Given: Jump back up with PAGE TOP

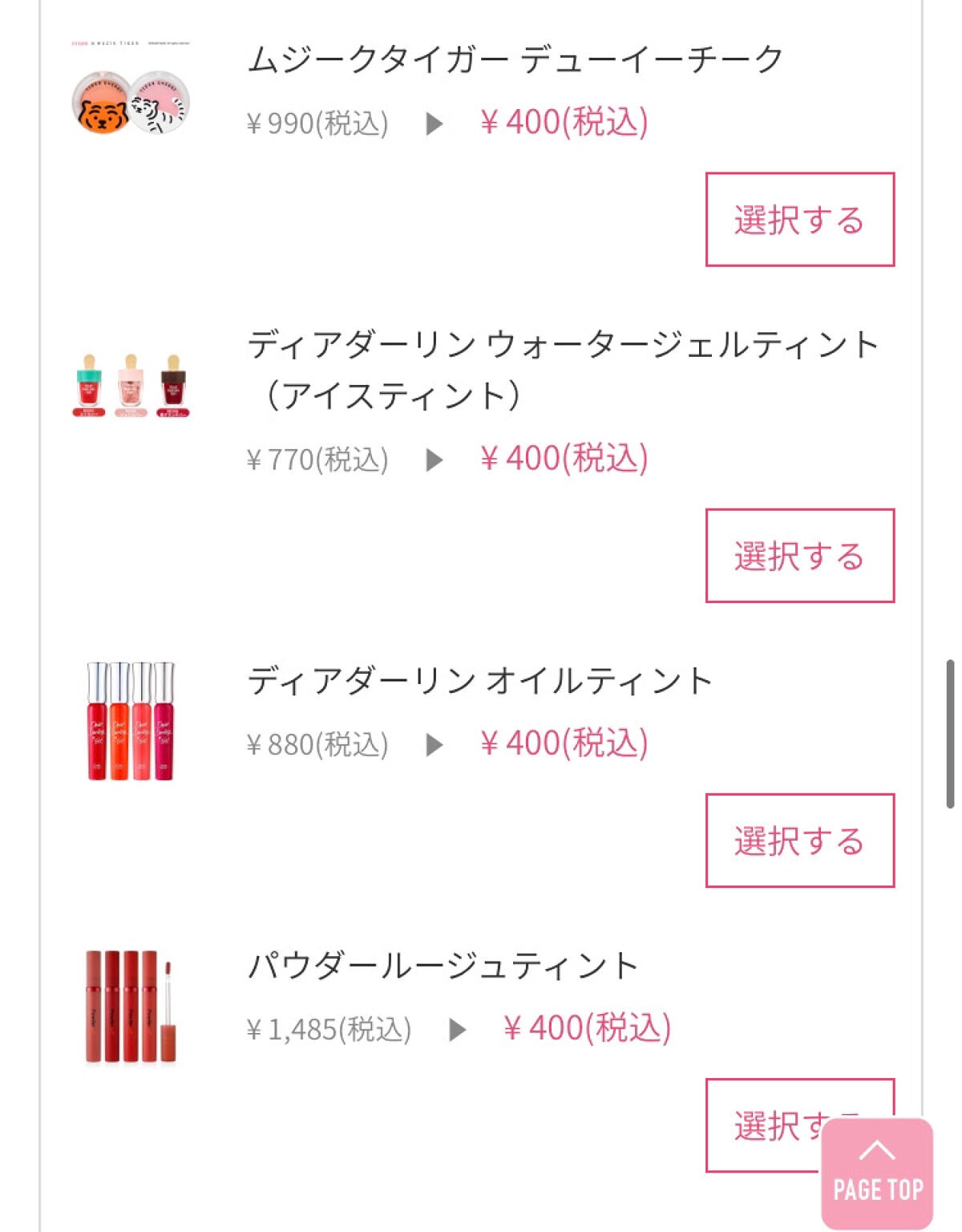Looking at the screenshot, I should coord(877,1173).
